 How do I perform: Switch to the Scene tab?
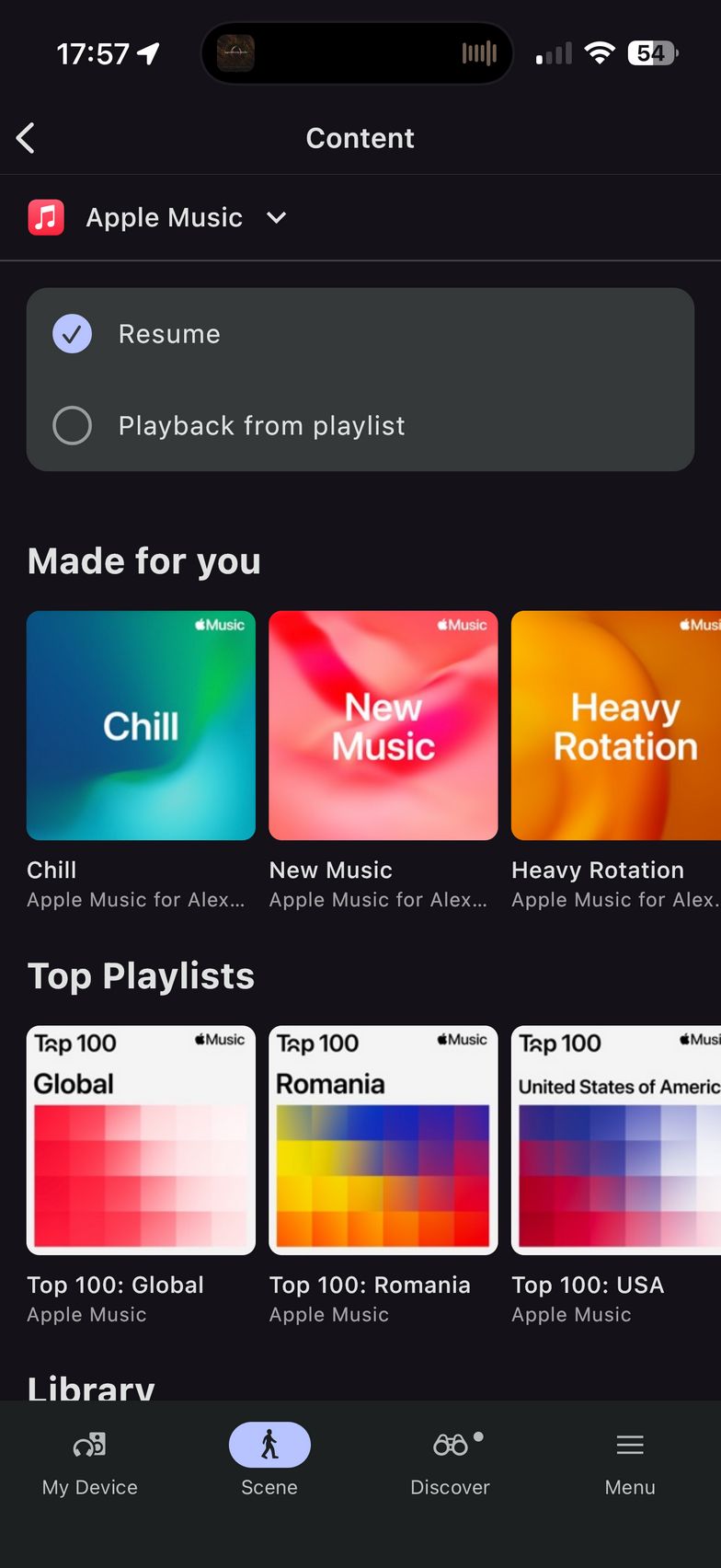pos(269,1460)
